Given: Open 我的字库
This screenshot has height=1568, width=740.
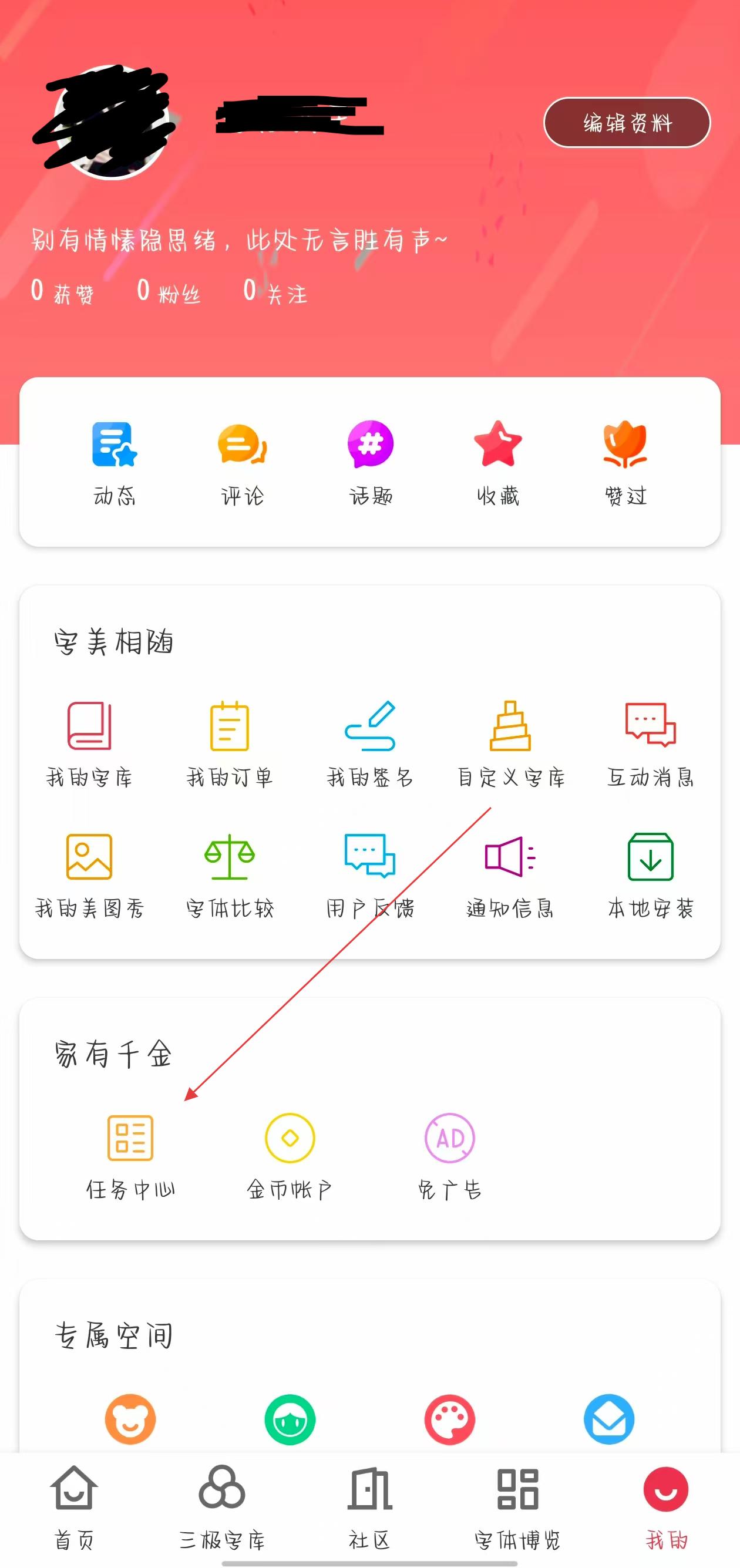Looking at the screenshot, I should (89, 743).
